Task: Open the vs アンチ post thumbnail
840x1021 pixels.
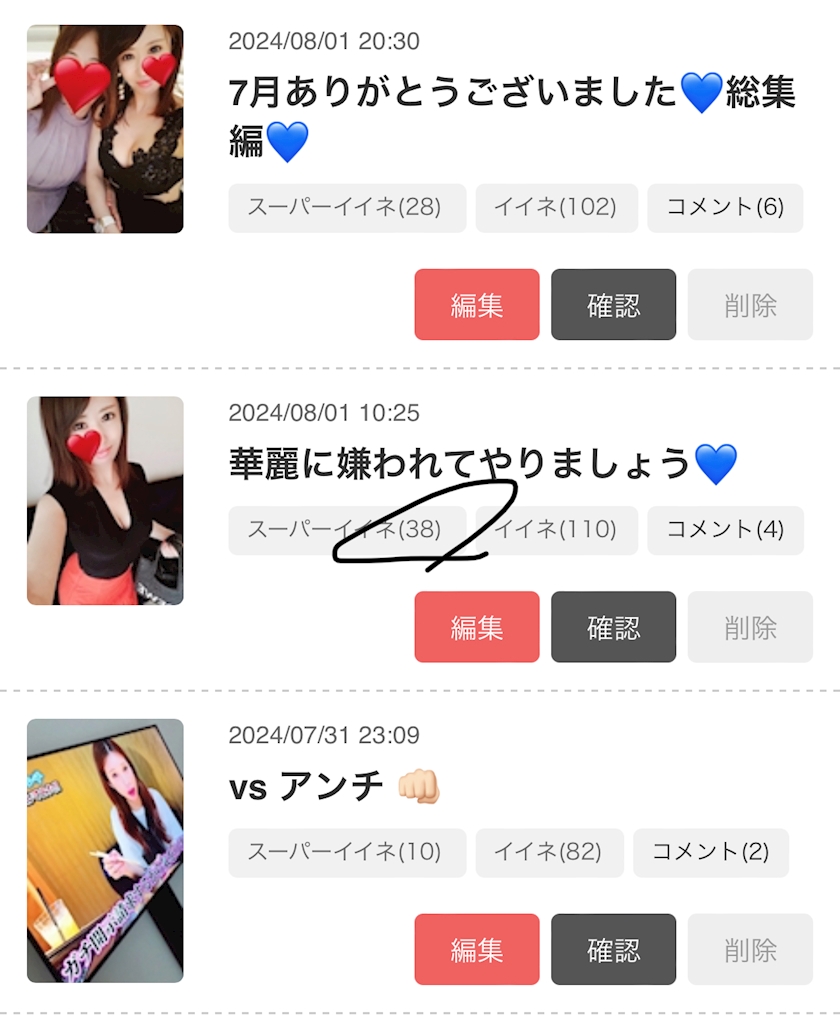Action: tap(105, 850)
